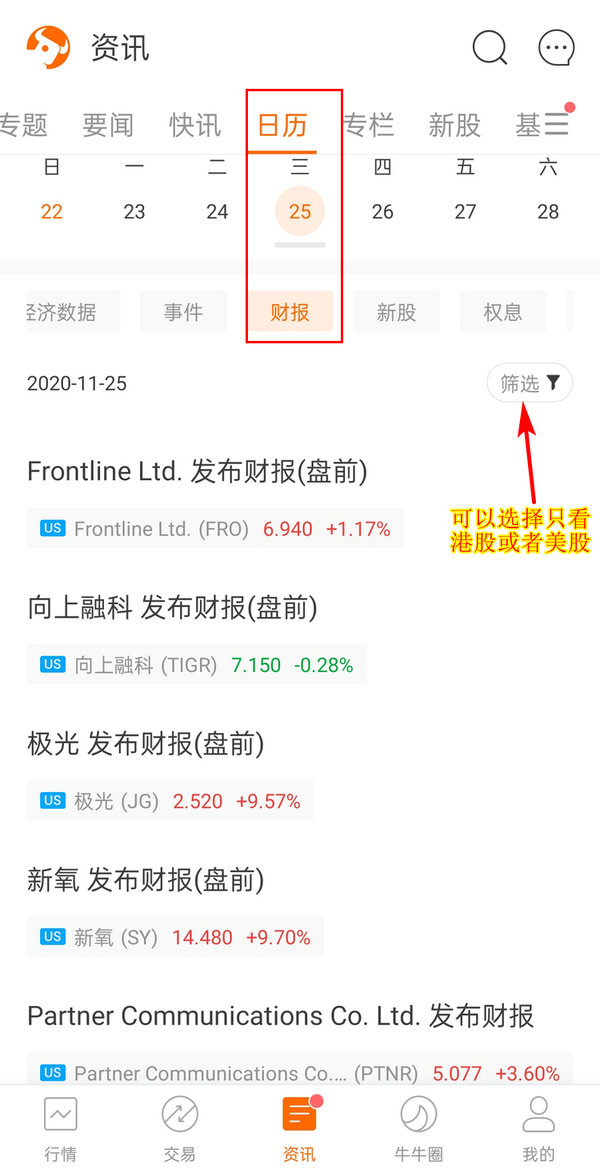600x1174 pixels.
Task: Choose the 权息 filter chip
Action: 503,311
